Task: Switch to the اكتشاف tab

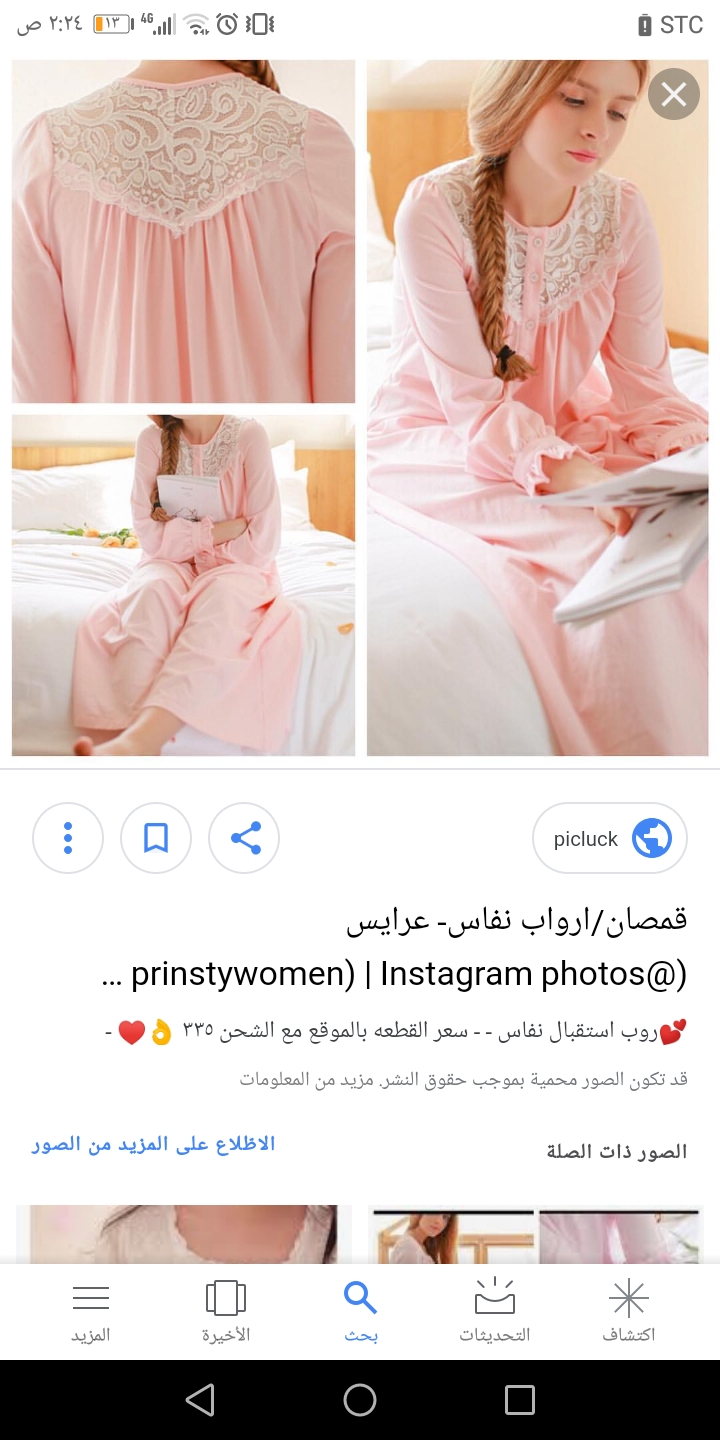Action: tap(628, 1312)
